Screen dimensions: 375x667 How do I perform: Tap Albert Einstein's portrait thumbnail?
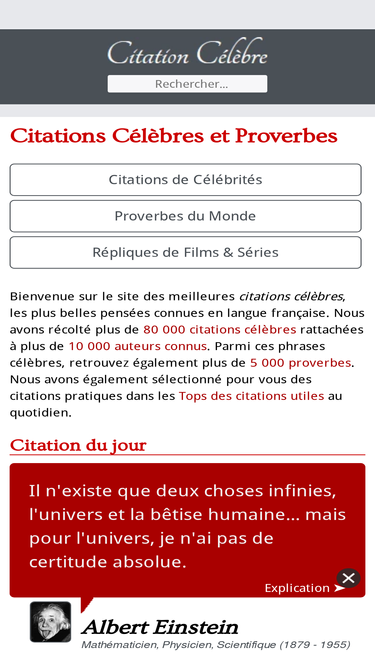tap(50, 621)
